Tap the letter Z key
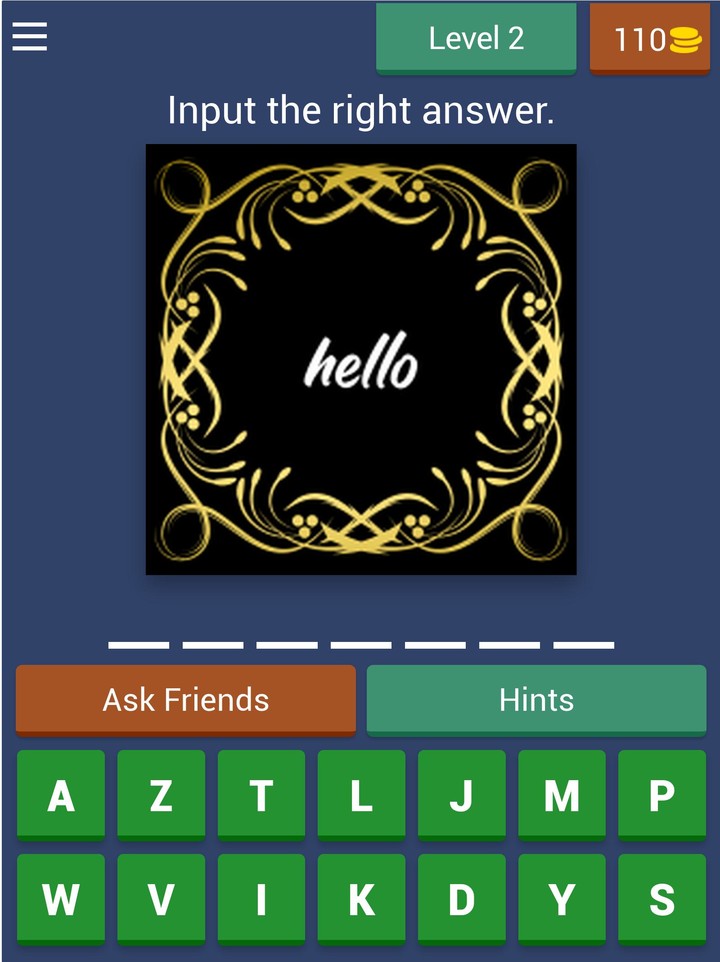 [160, 796]
